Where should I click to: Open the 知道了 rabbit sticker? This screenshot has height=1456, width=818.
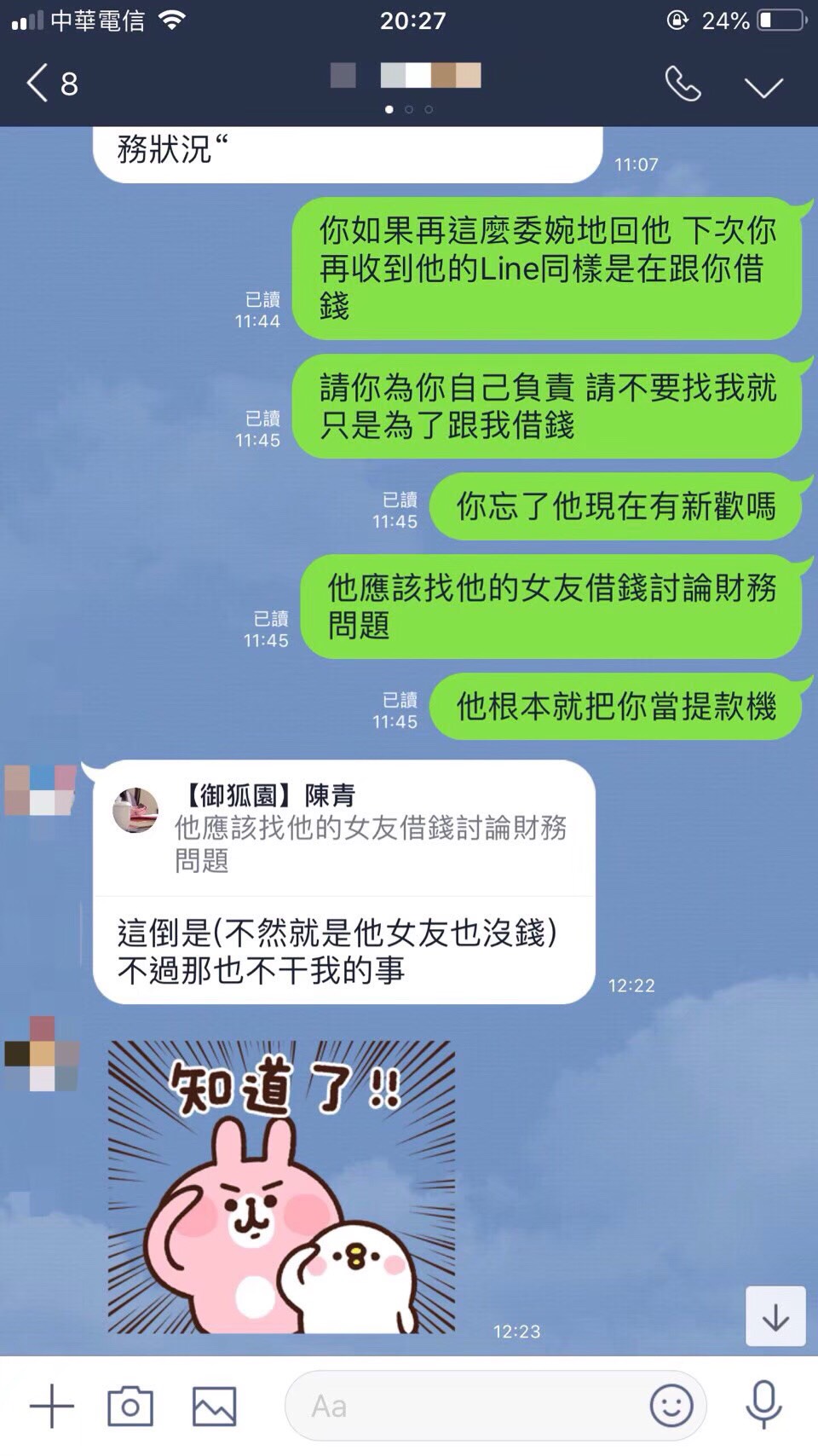(x=281, y=1187)
